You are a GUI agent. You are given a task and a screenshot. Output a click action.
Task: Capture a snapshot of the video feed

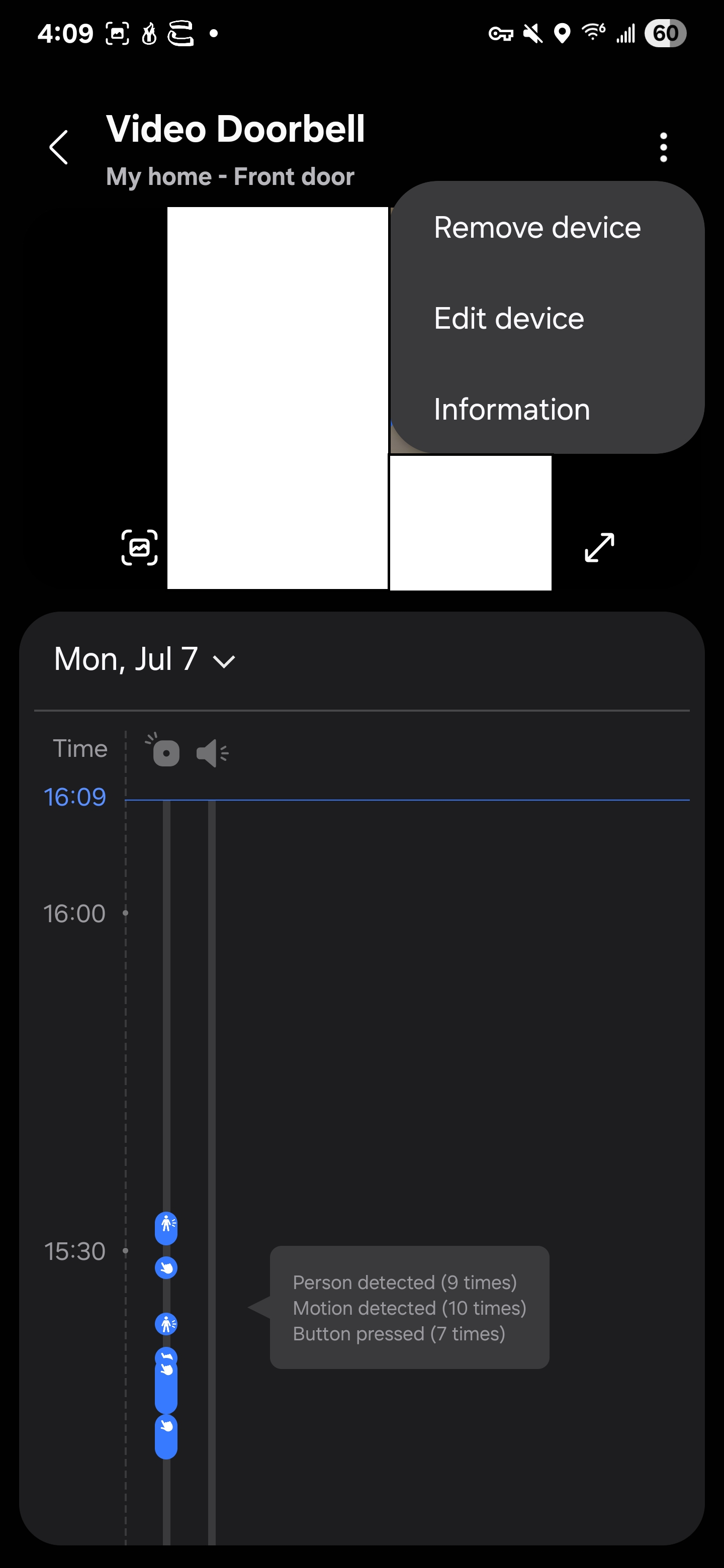click(139, 547)
